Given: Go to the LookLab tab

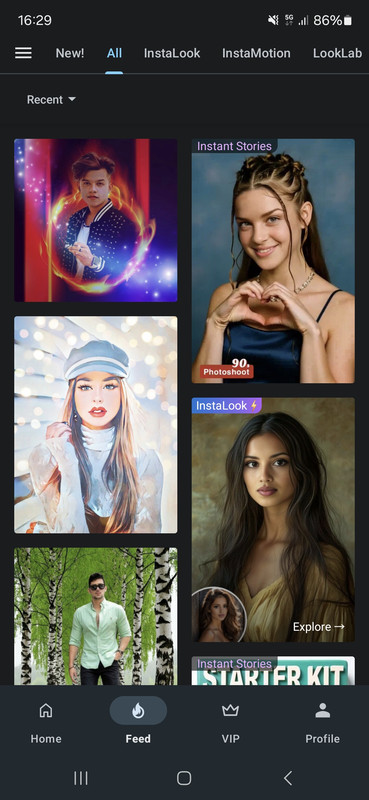Looking at the screenshot, I should pyautogui.click(x=337, y=53).
